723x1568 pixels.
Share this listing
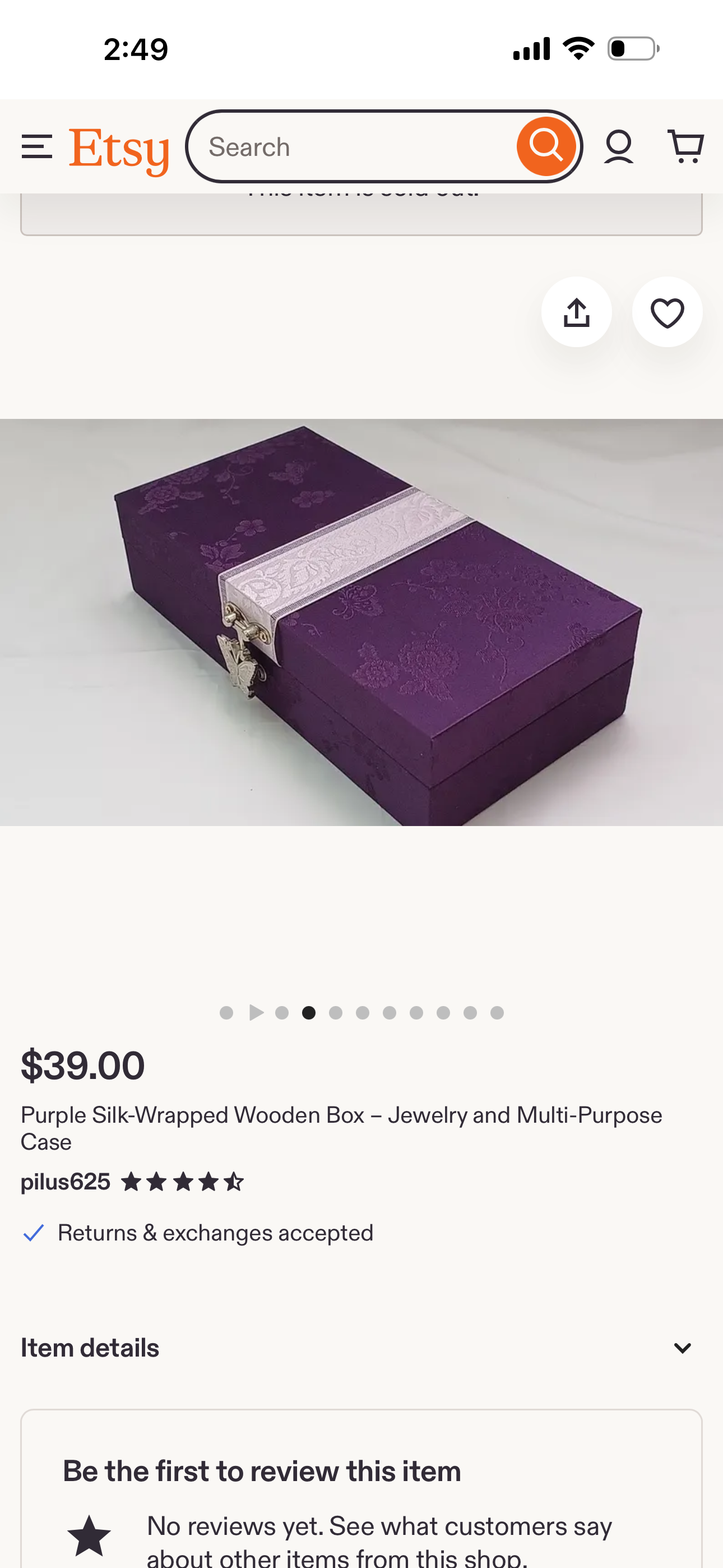coord(576,312)
